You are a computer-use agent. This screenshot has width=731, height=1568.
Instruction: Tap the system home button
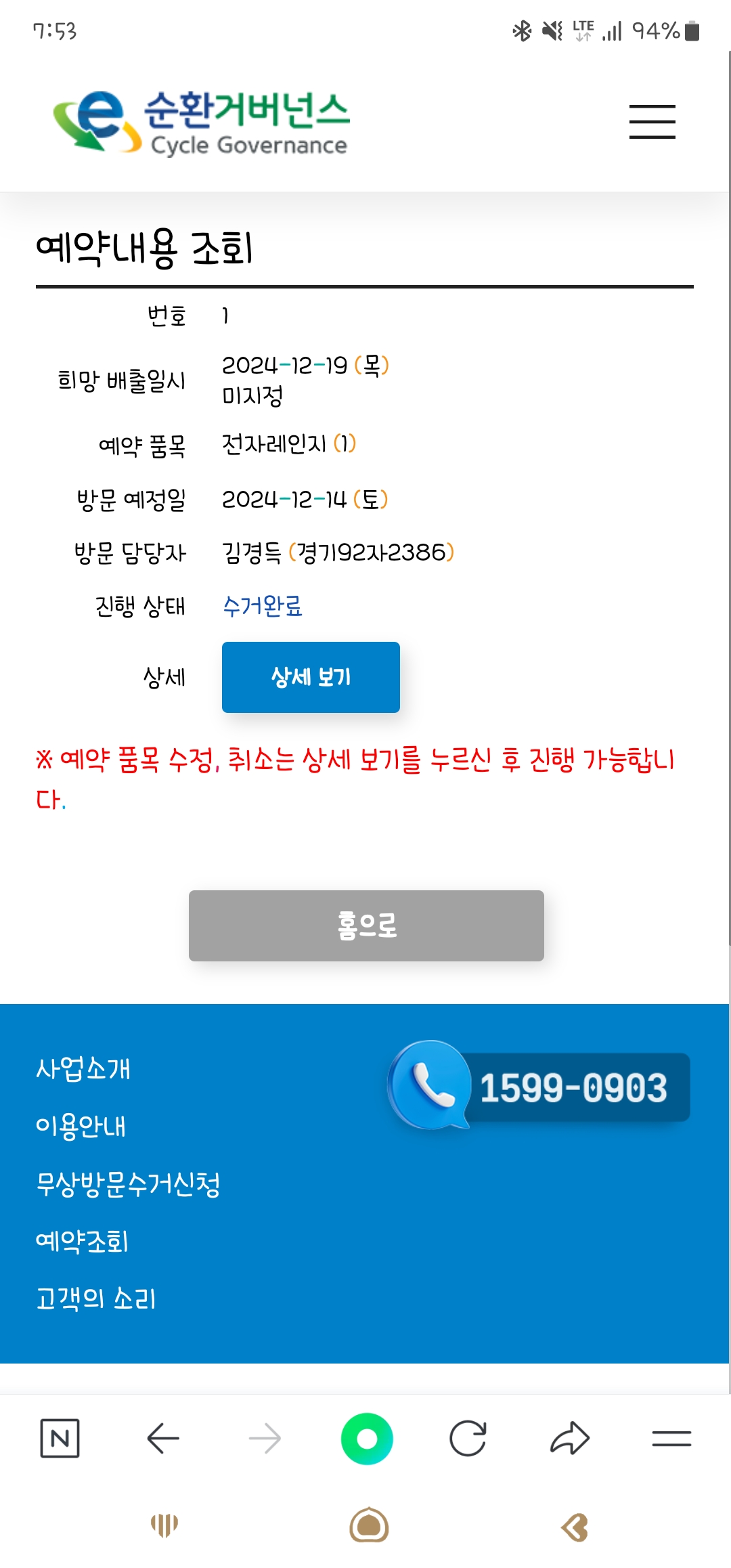click(x=369, y=1526)
